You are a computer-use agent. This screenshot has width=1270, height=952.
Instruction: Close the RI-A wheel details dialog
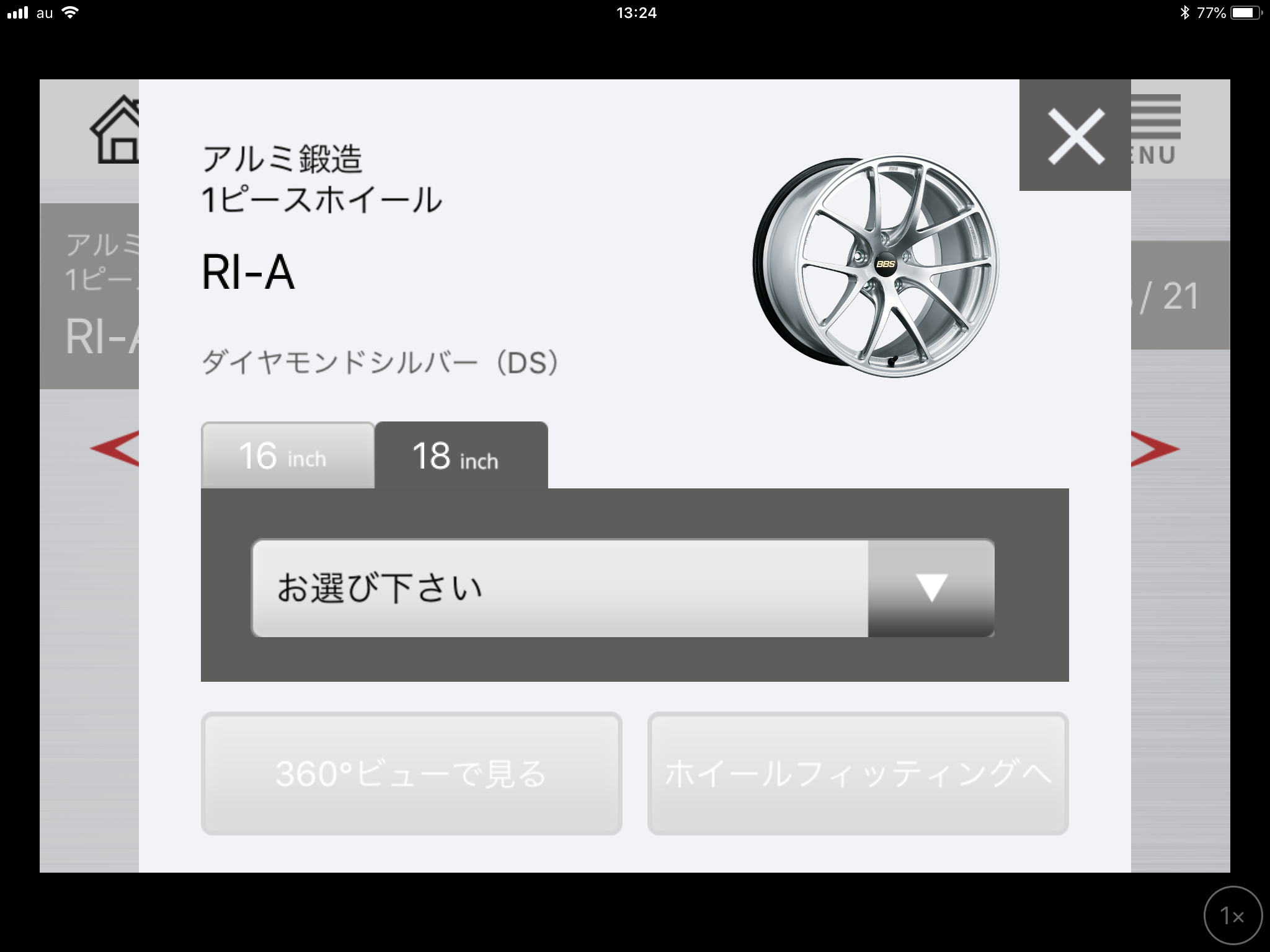pos(1075,136)
